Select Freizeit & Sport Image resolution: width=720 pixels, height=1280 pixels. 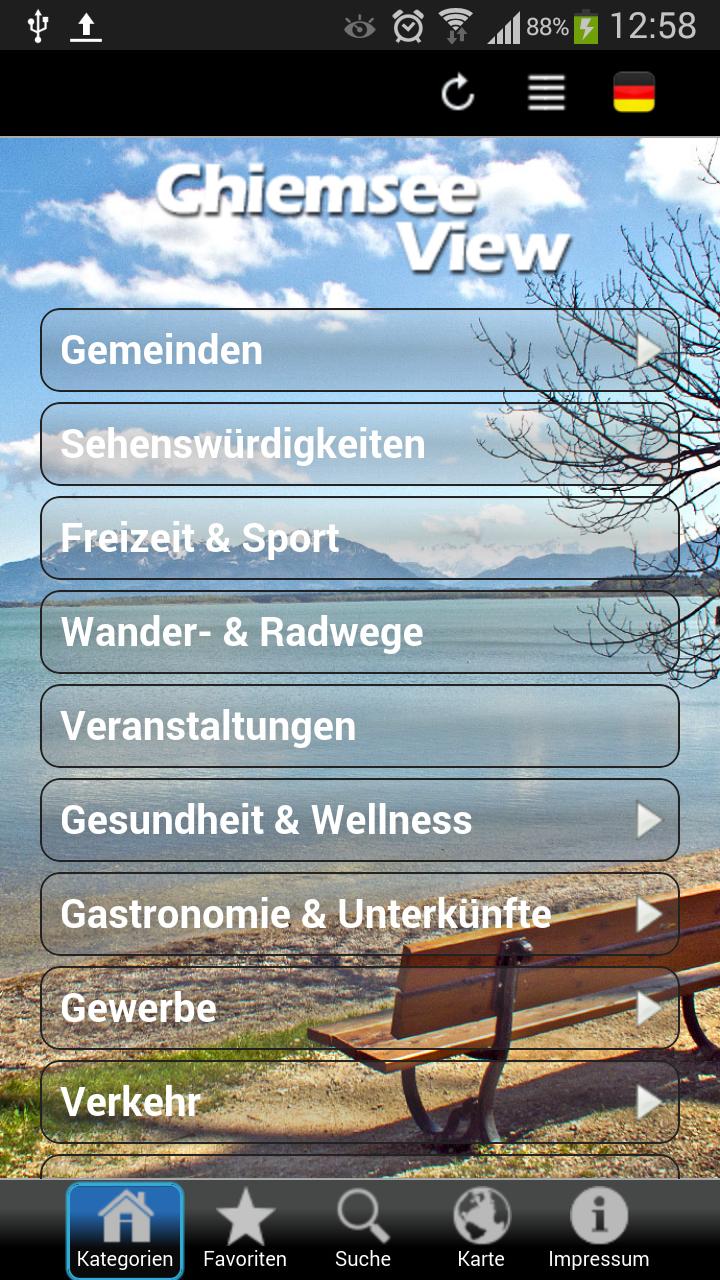click(x=360, y=538)
